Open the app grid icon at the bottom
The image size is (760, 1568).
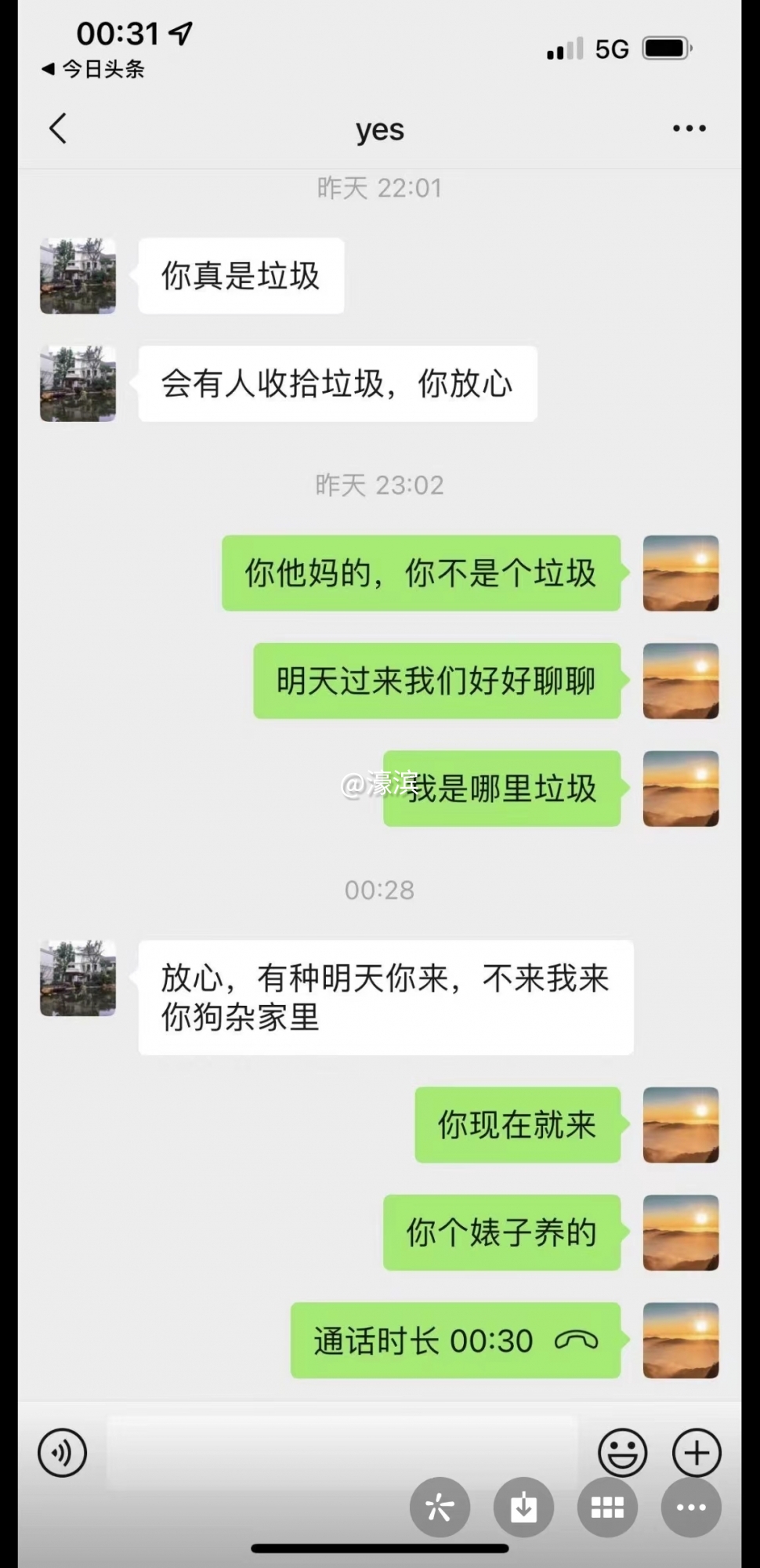tap(606, 1507)
